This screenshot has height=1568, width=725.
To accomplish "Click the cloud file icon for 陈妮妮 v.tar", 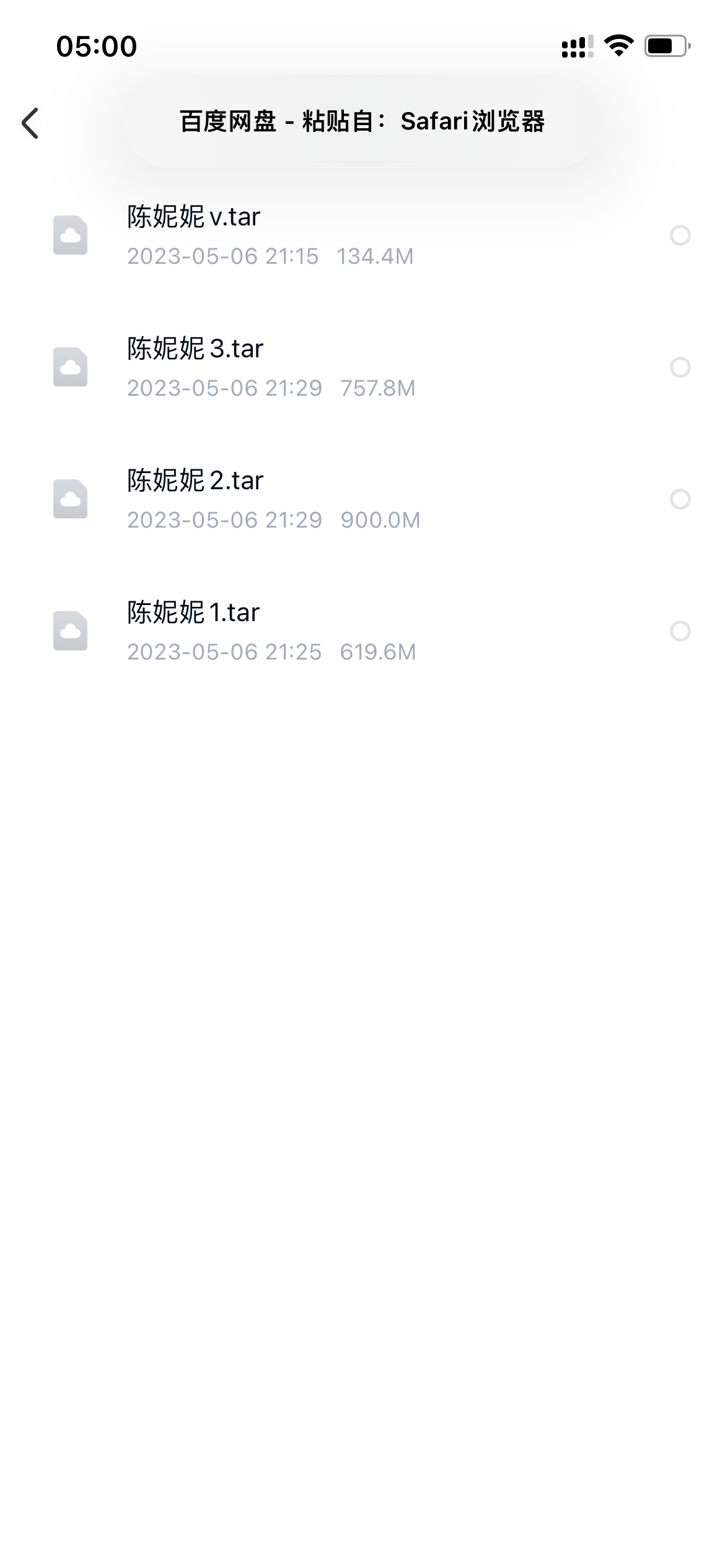I will point(71,236).
